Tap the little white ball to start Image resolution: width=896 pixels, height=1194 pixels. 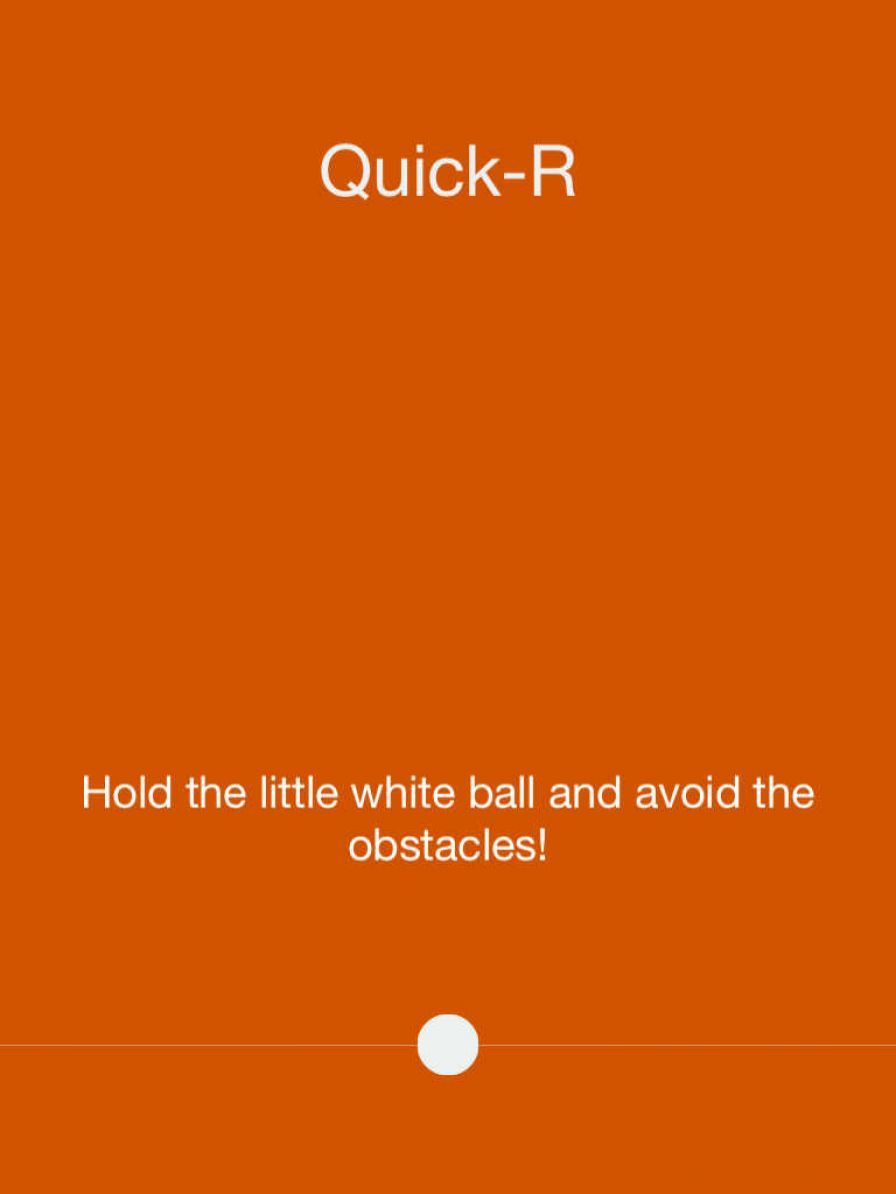(x=447, y=1044)
